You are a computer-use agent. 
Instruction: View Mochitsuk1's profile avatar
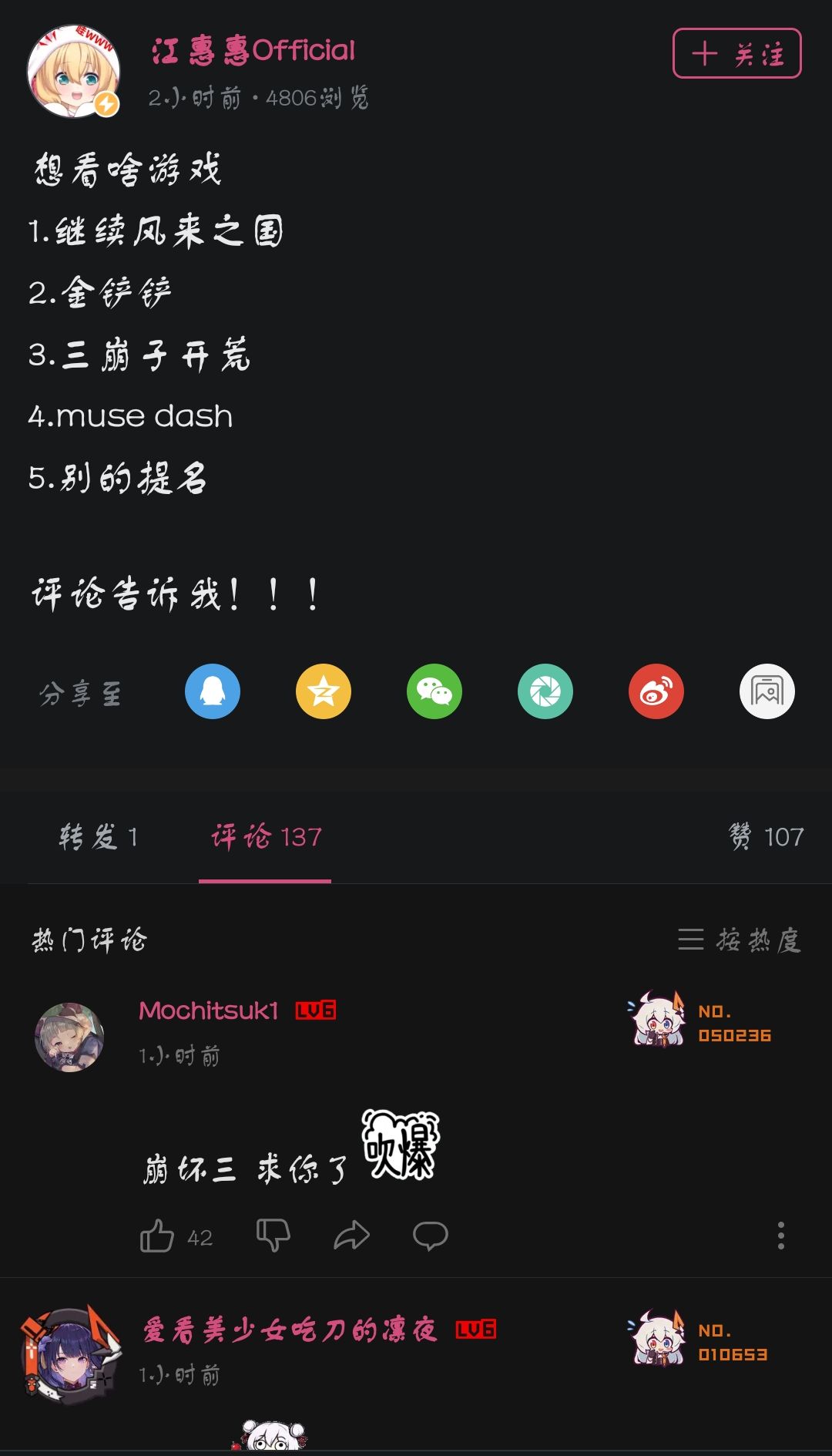pyautogui.click(x=69, y=1037)
